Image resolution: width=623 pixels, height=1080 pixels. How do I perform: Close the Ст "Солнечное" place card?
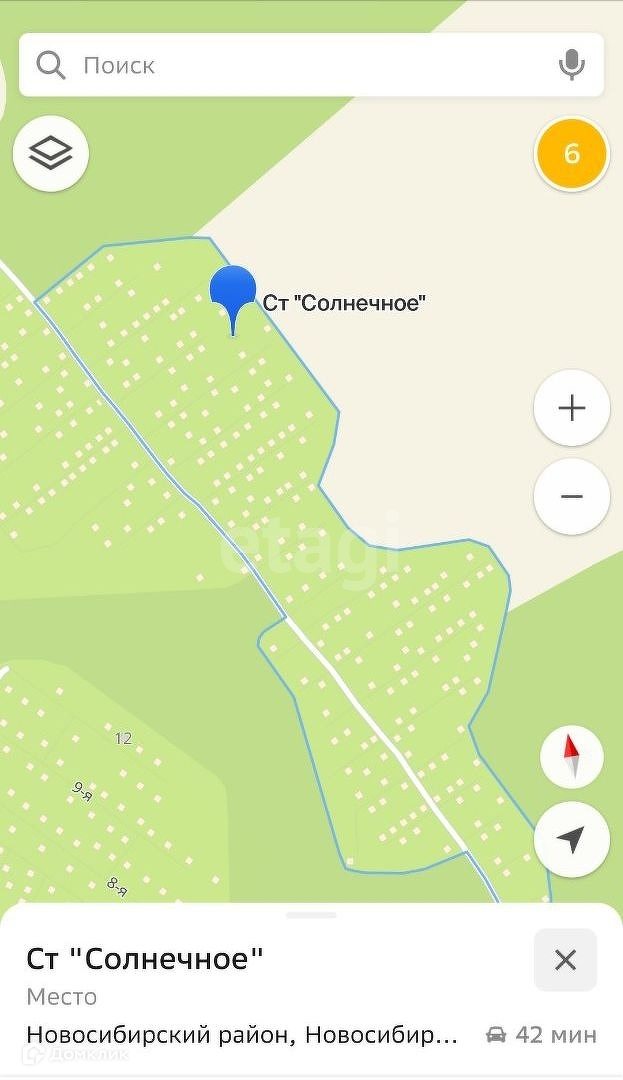(x=565, y=959)
